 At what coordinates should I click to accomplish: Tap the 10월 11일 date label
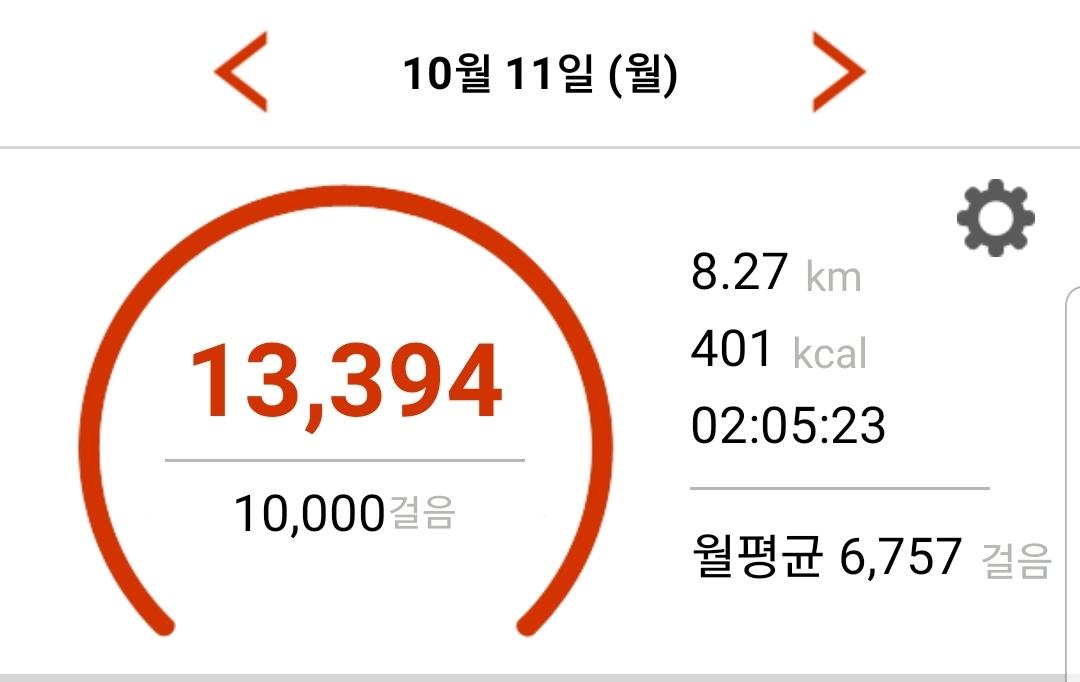(540, 75)
